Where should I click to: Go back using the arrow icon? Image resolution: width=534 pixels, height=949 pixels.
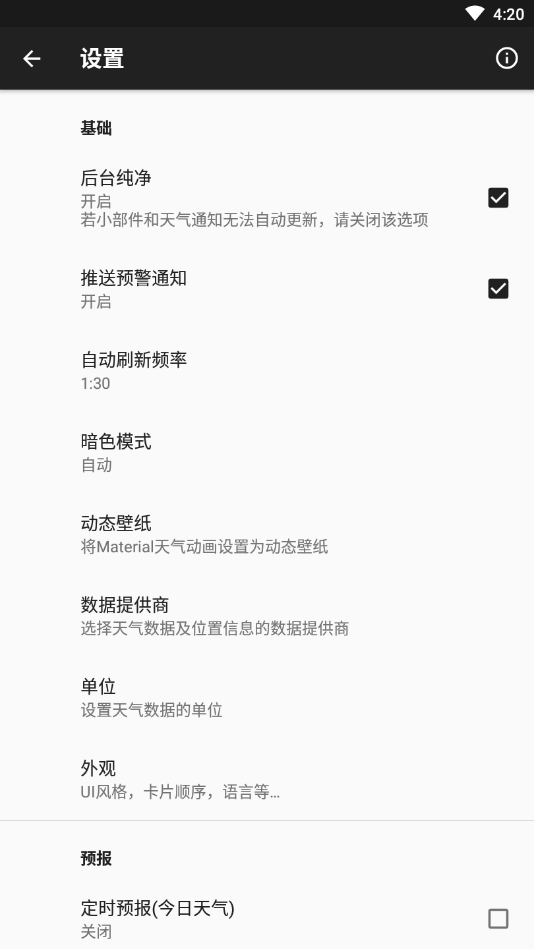(31, 59)
